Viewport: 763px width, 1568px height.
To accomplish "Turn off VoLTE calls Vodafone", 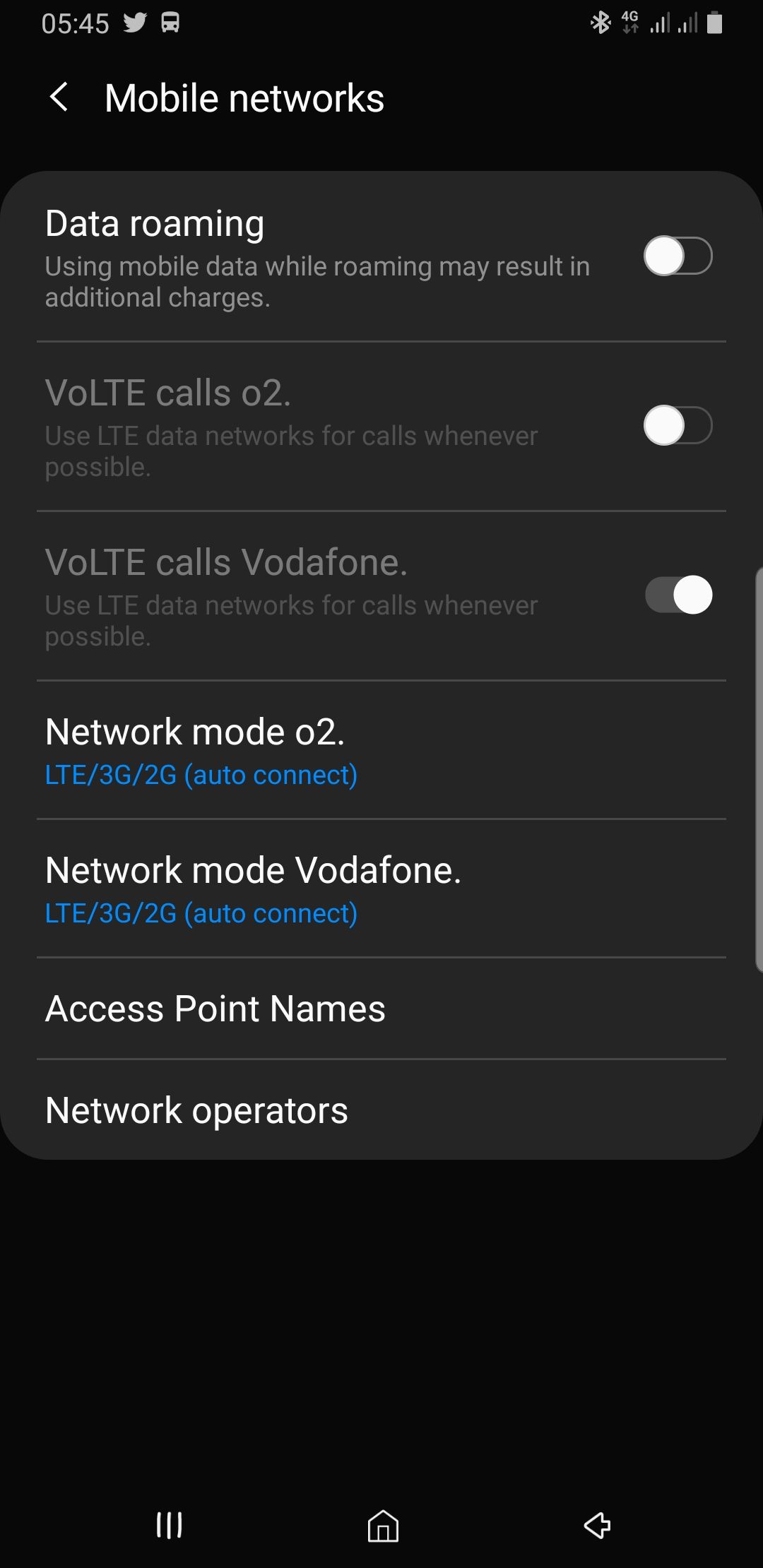I will pyautogui.click(x=677, y=595).
